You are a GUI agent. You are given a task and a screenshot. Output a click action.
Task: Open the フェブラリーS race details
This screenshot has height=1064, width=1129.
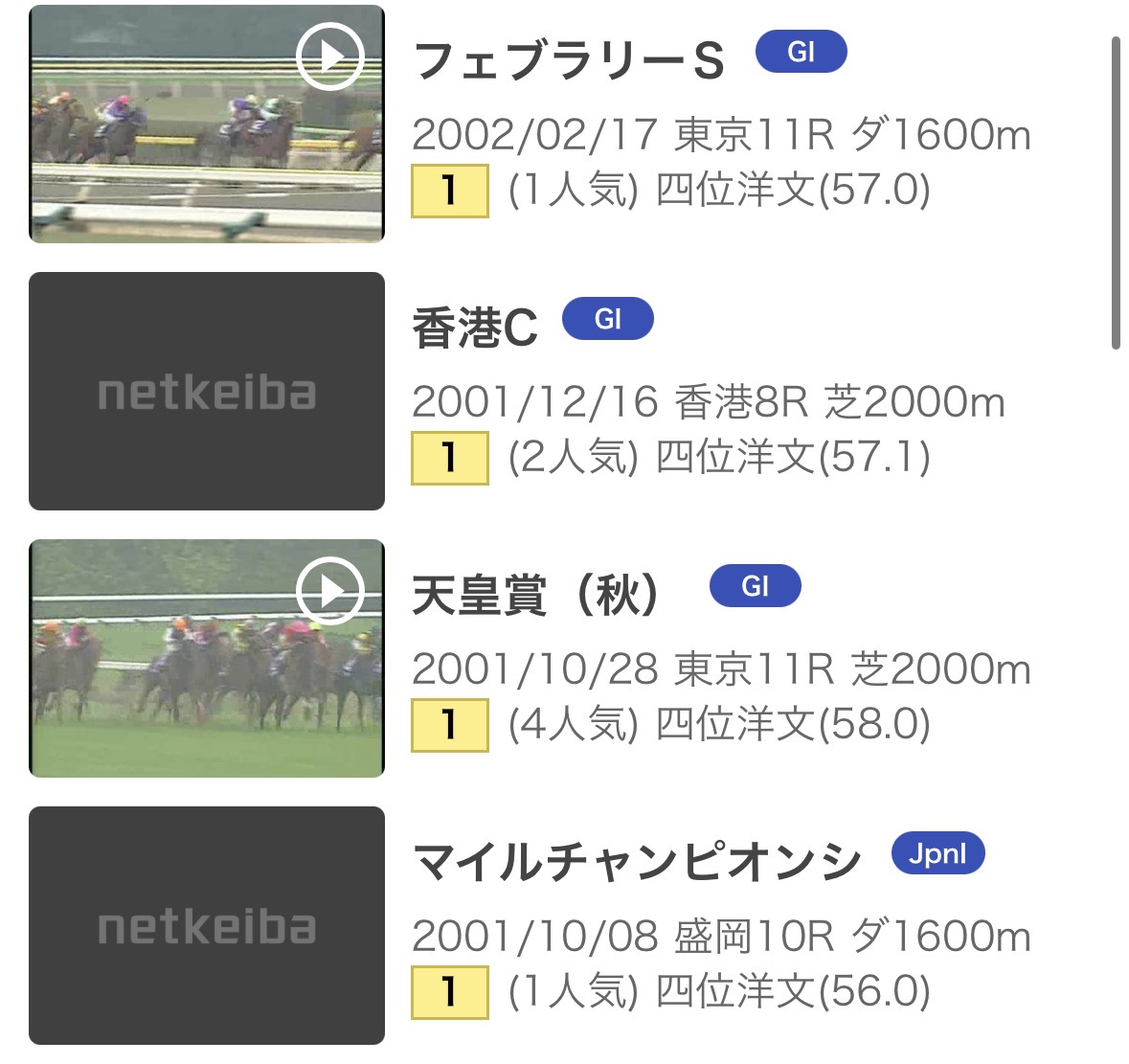point(568,61)
